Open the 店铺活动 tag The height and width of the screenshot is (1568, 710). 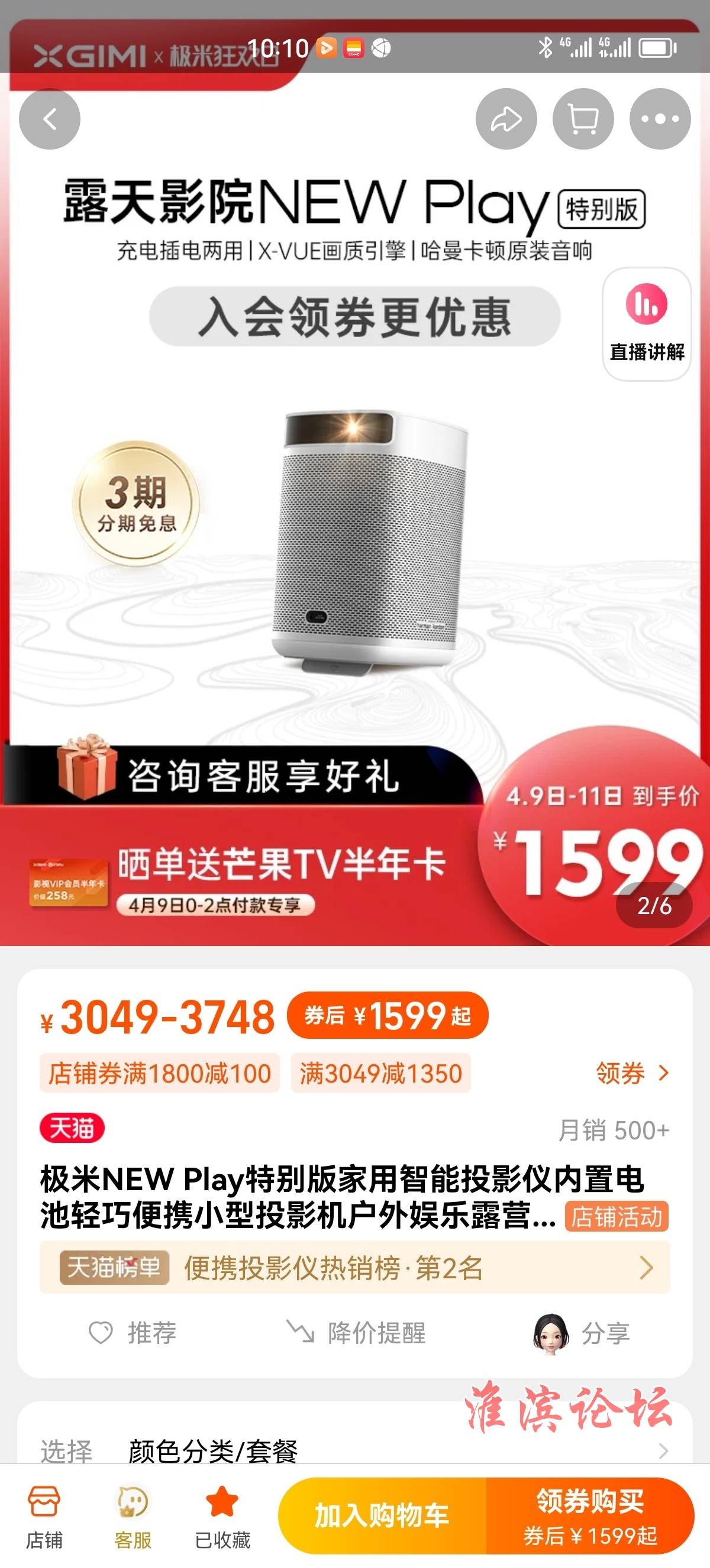(x=617, y=1217)
